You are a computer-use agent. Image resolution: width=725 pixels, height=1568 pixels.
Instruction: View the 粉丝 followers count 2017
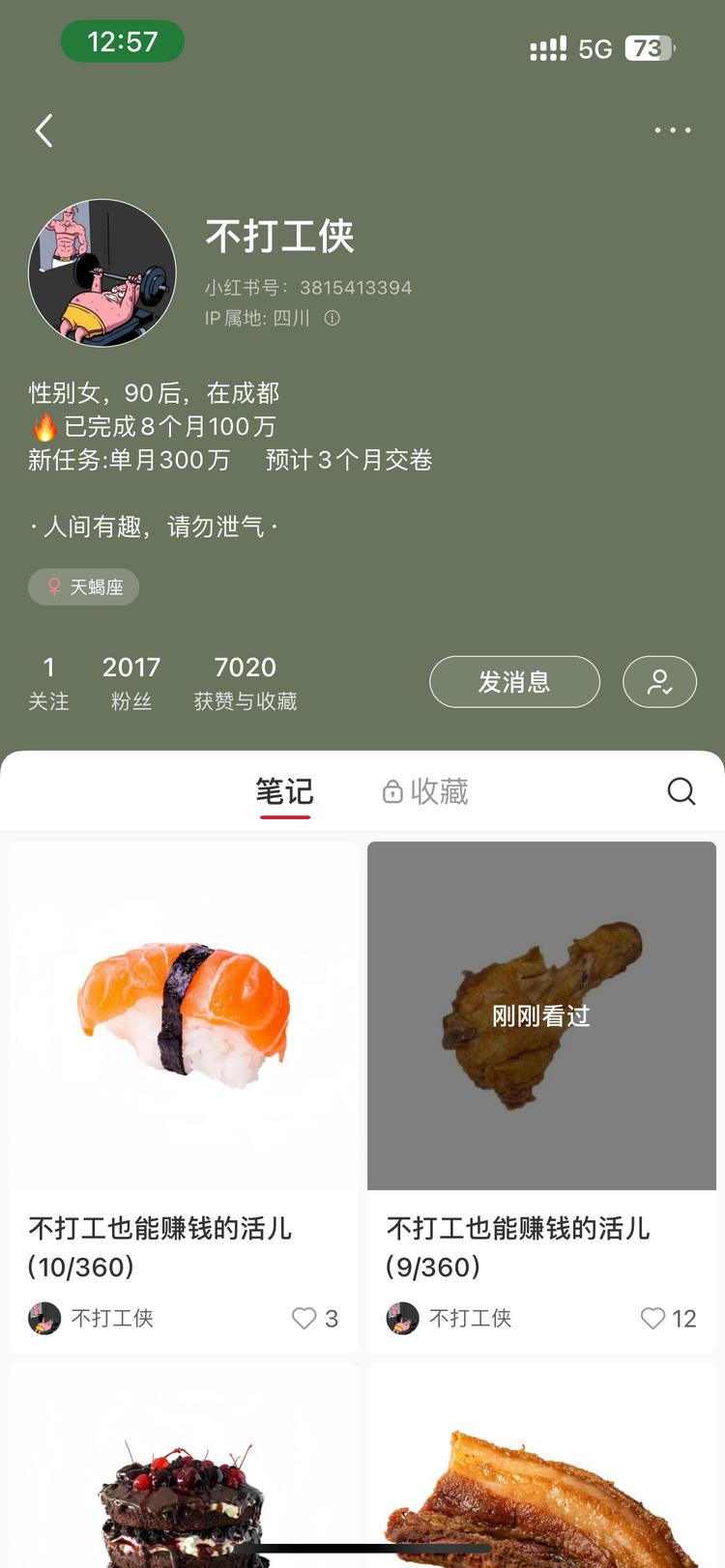(131, 679)
